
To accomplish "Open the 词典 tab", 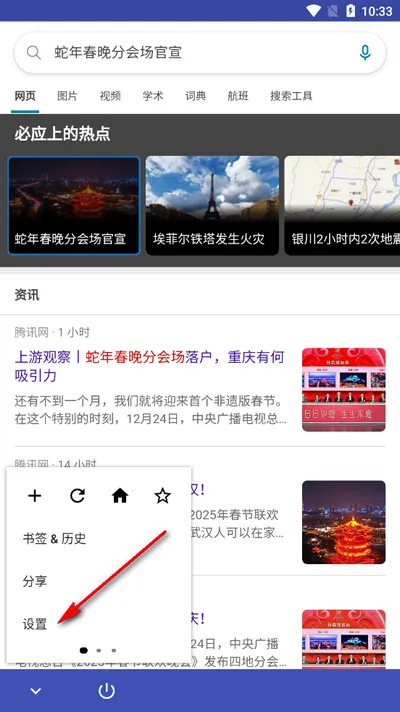I will pos(195,96).
